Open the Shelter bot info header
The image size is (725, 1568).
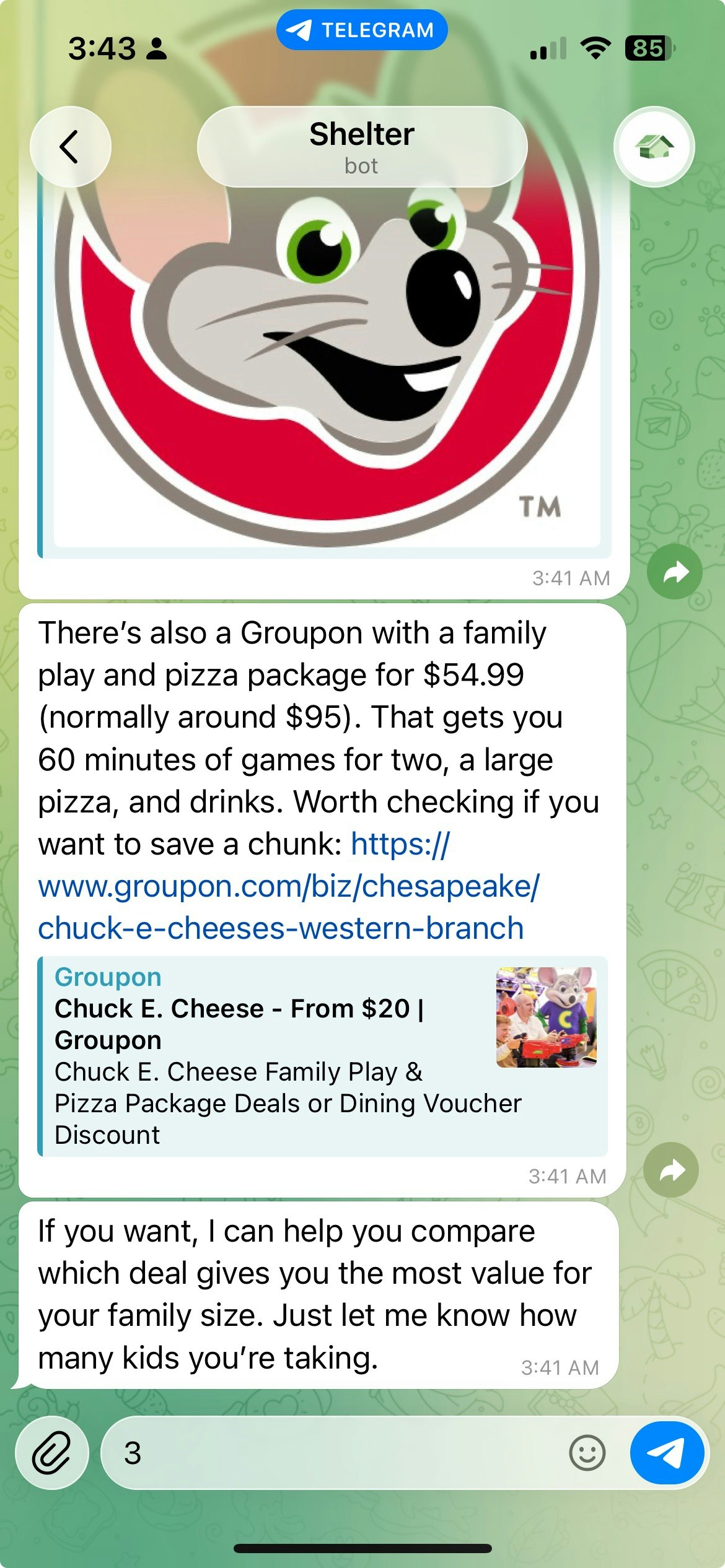[x=362, y=147]
